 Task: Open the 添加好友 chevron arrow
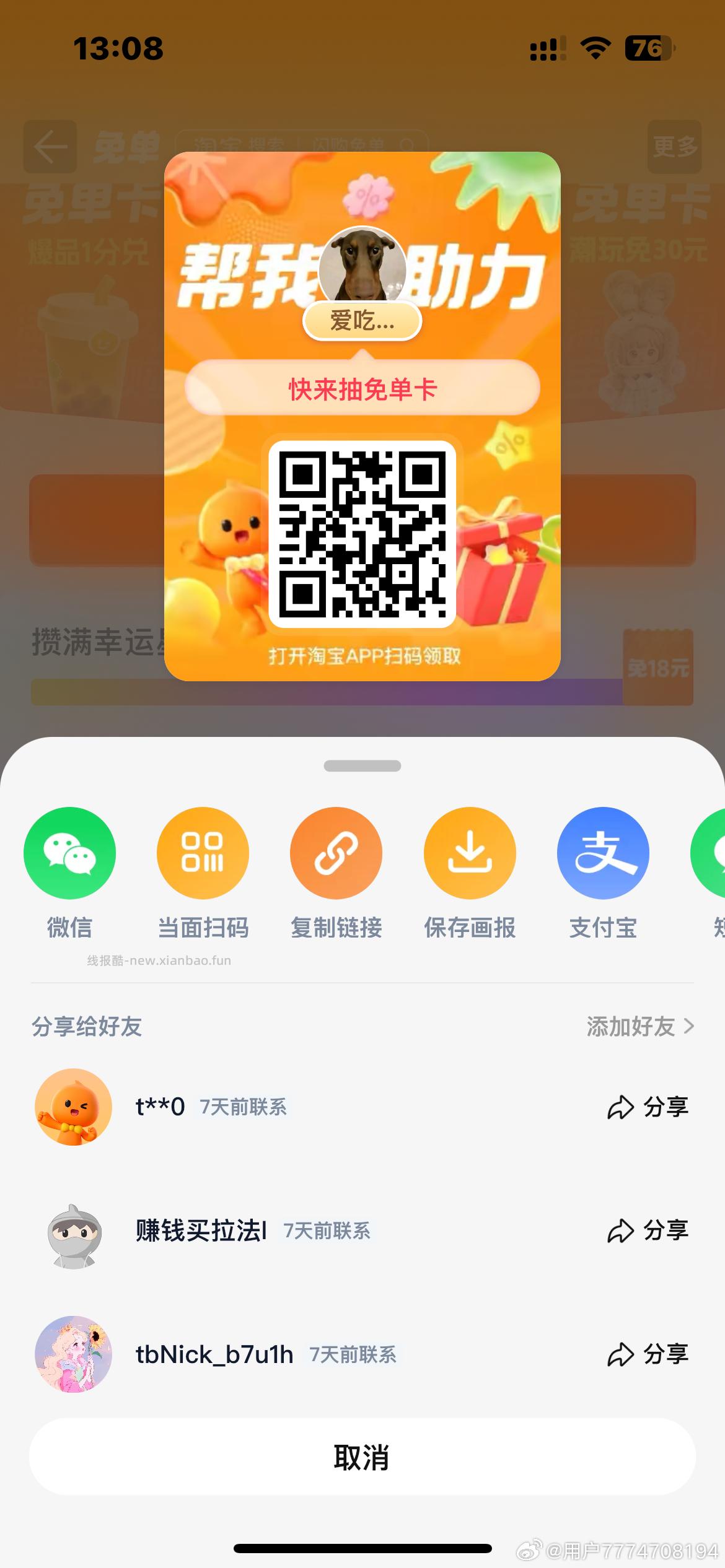(690, 1027)
